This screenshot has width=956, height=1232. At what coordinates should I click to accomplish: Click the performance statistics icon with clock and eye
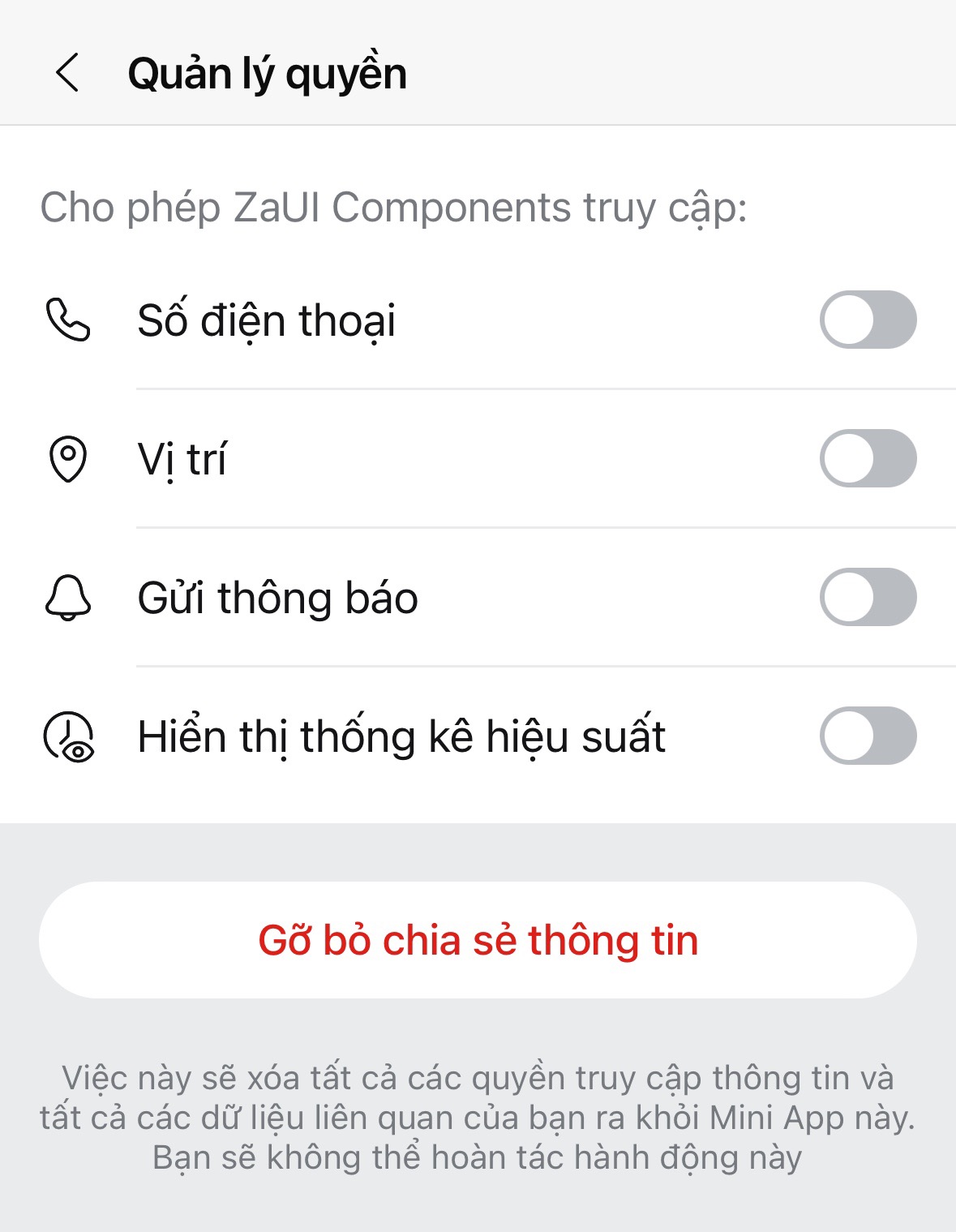[71, 735]
